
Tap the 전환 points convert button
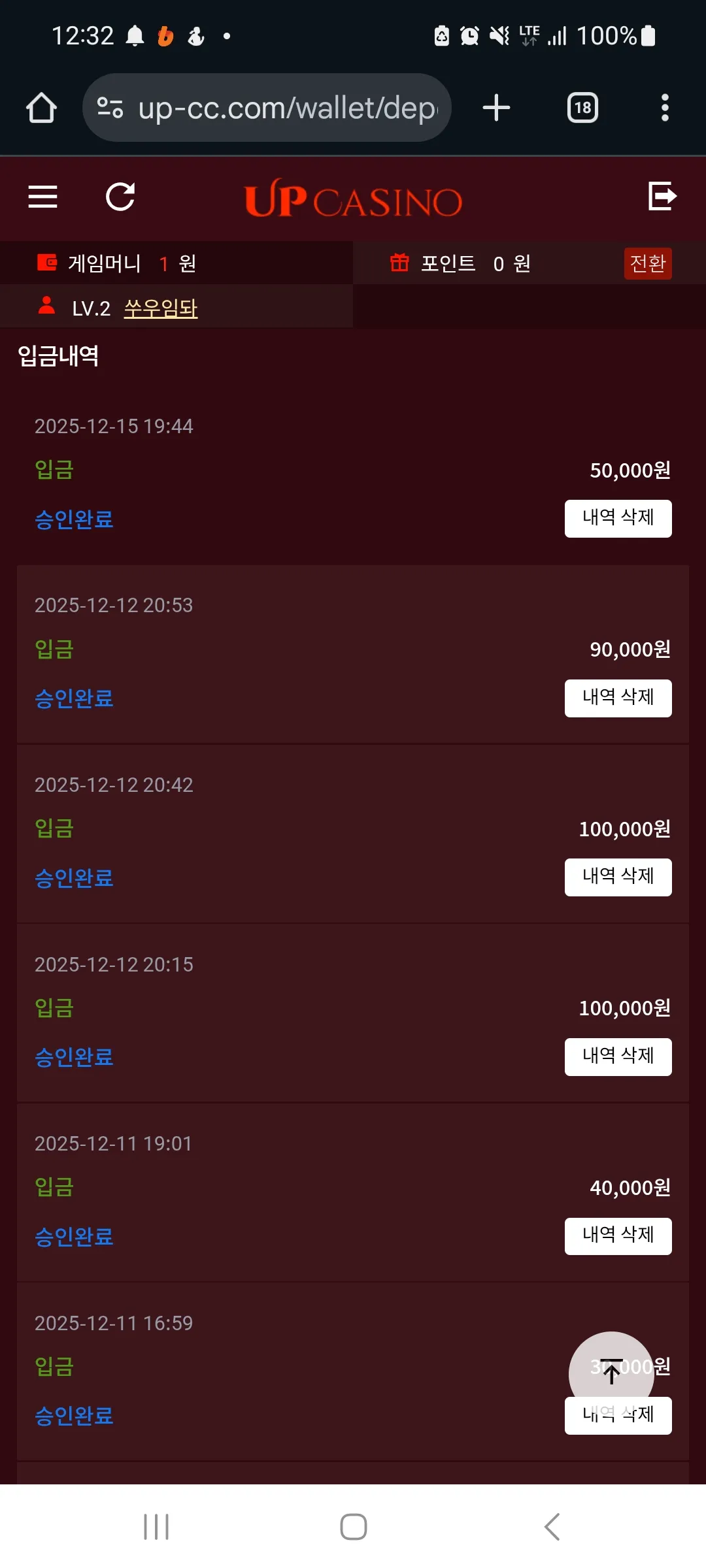(x=647, y=263)
